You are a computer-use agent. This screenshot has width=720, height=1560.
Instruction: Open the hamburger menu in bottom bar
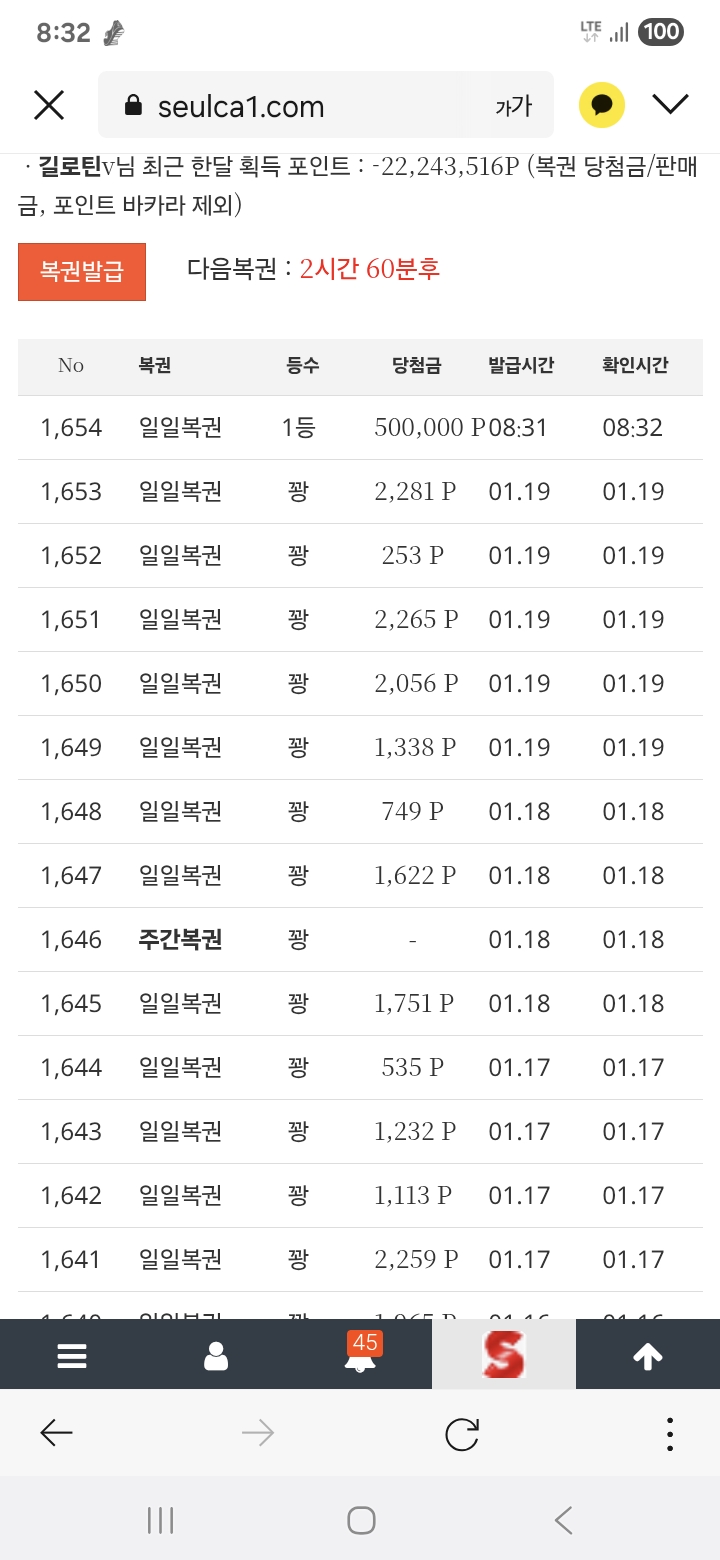point(72,1355)
